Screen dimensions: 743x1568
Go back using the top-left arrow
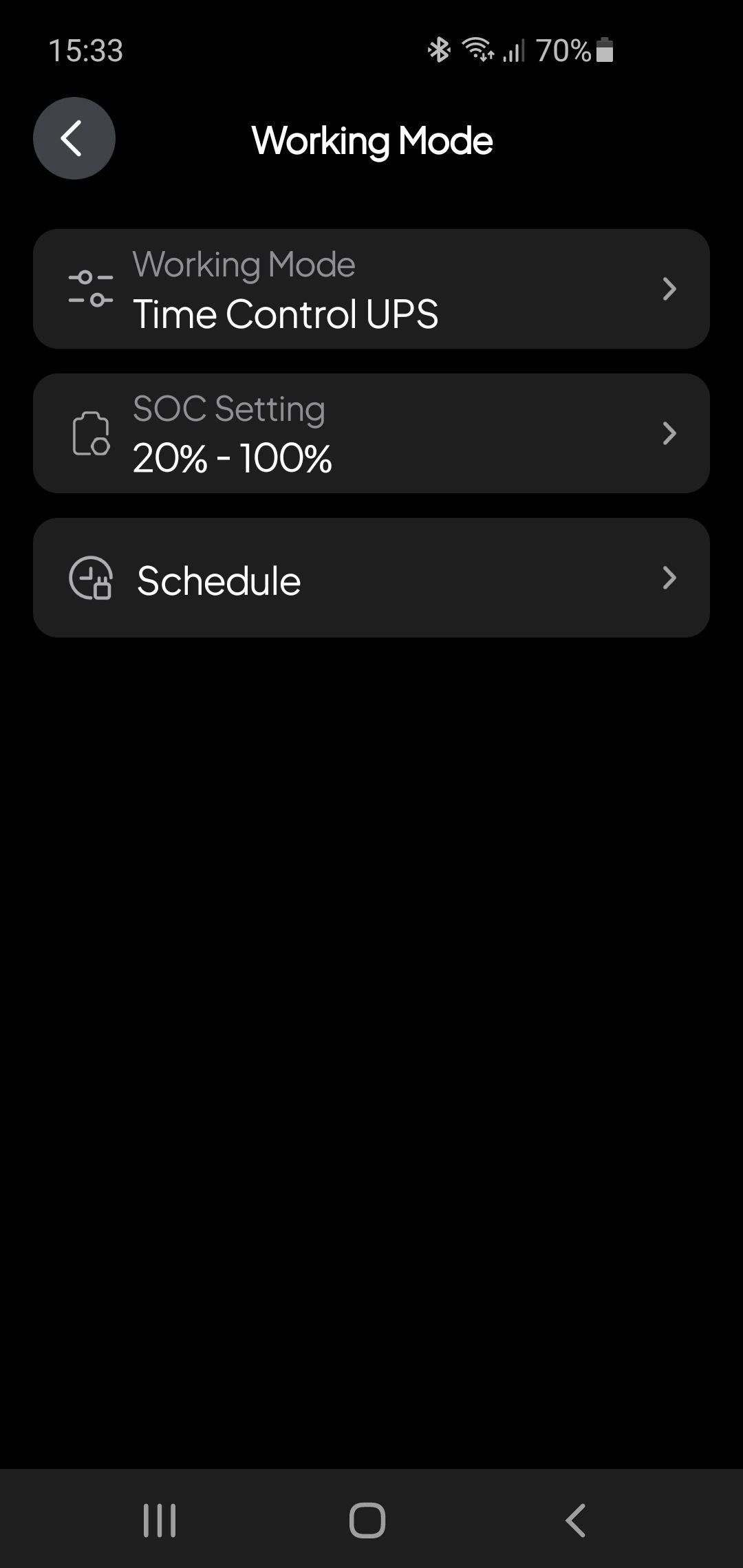click(74, 138)
